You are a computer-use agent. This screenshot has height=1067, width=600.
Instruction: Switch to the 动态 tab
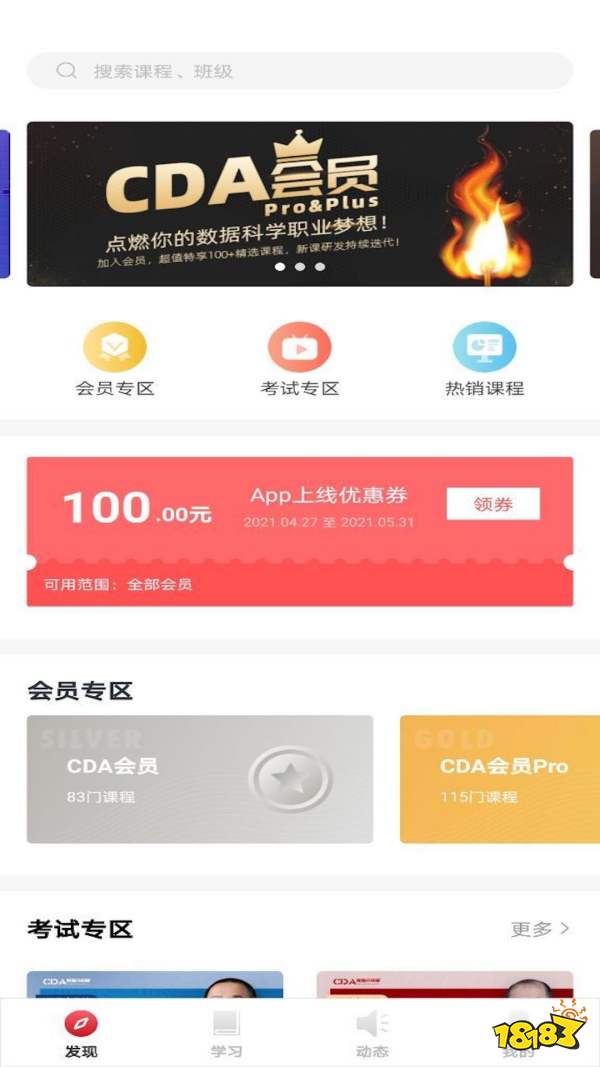(x=372, y=1035)
